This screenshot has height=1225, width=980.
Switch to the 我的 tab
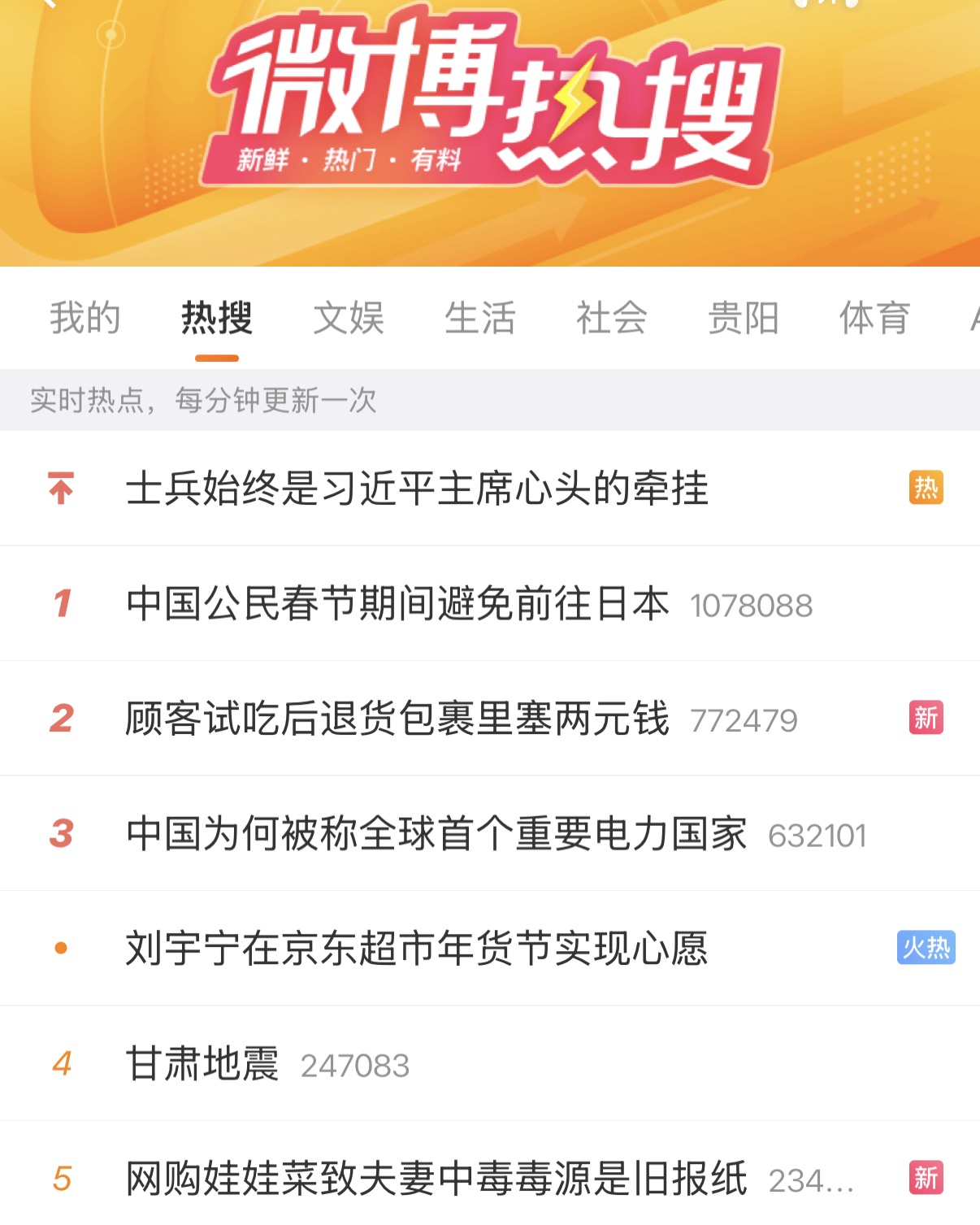coord(85,318)
